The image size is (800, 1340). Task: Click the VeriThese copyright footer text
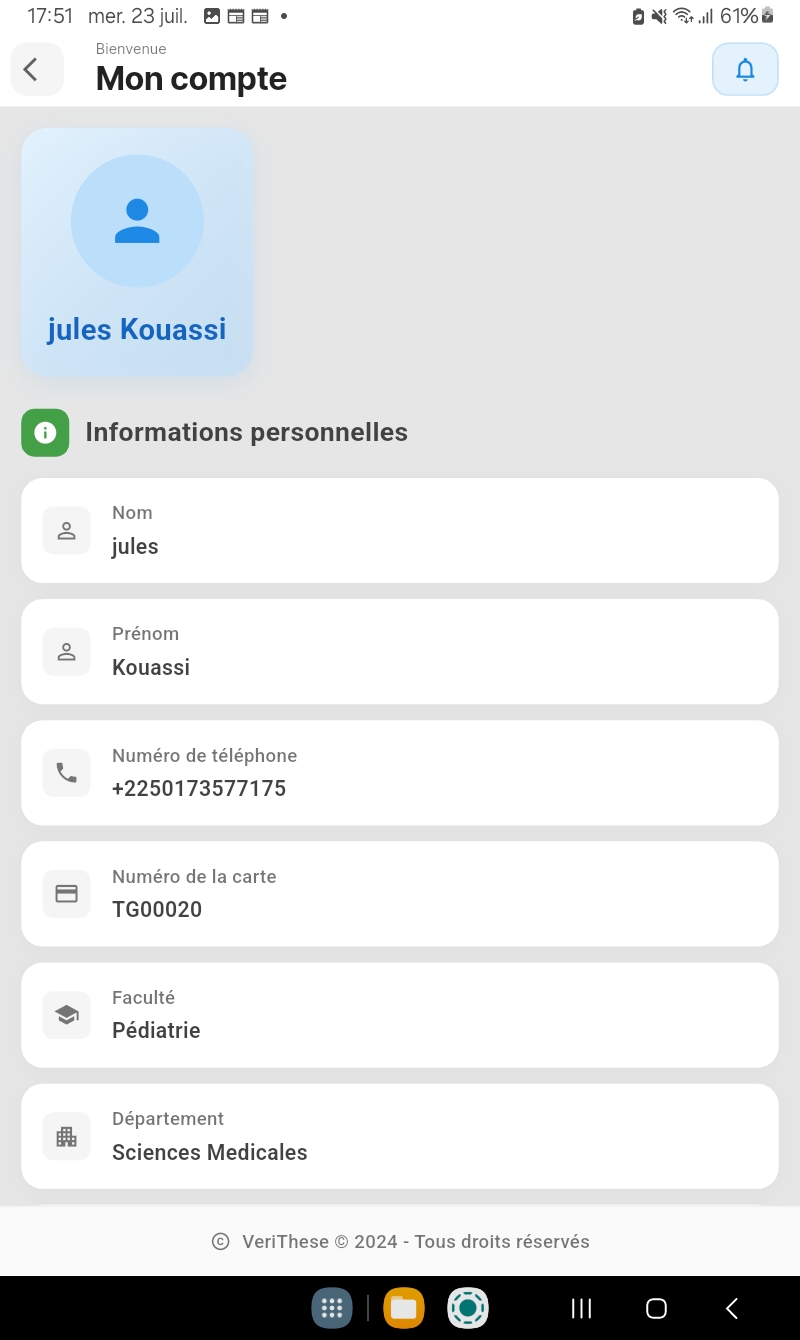[400, 1241]
